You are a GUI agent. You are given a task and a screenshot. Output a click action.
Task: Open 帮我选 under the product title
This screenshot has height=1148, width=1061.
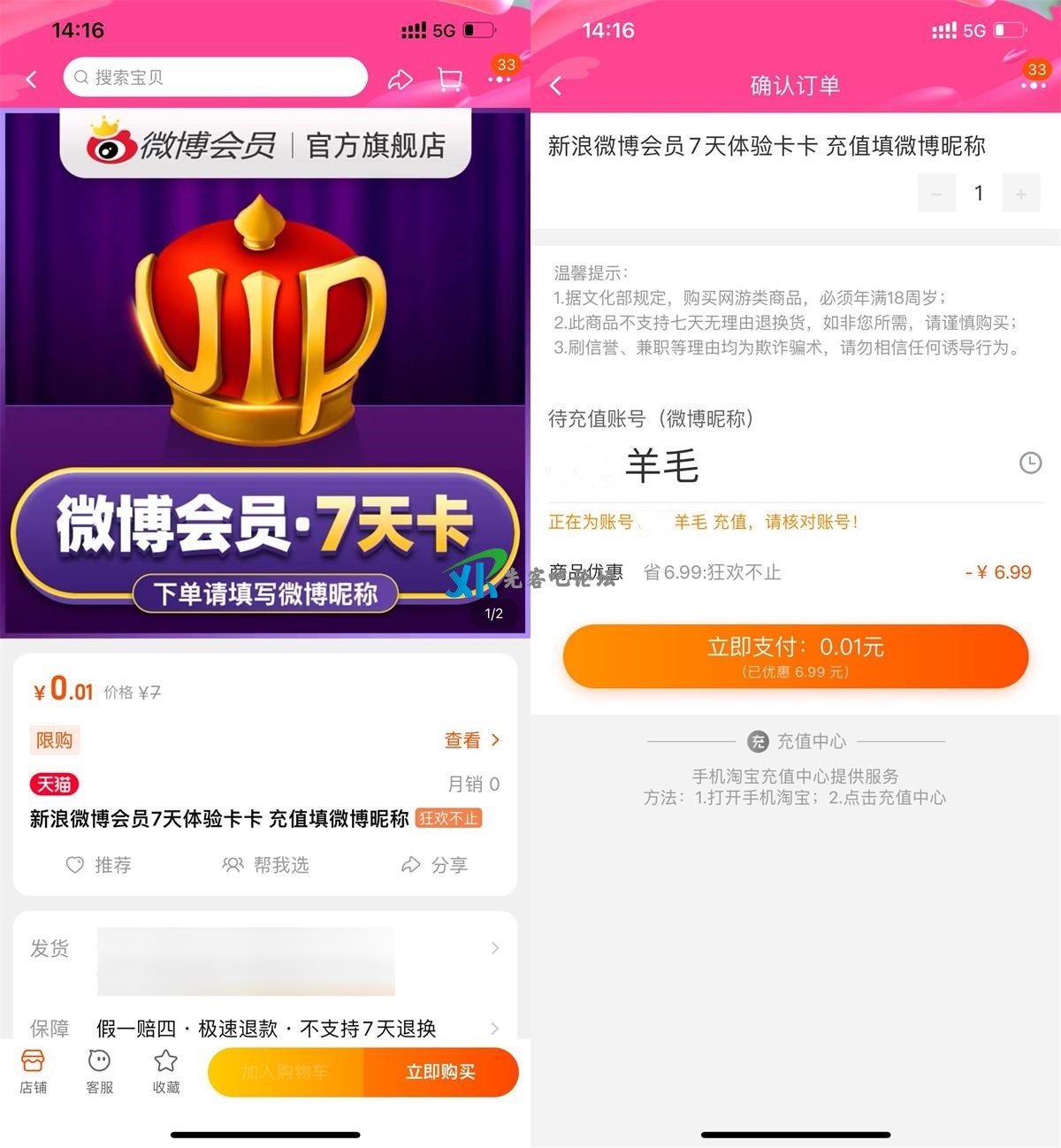tap(265, 865)
